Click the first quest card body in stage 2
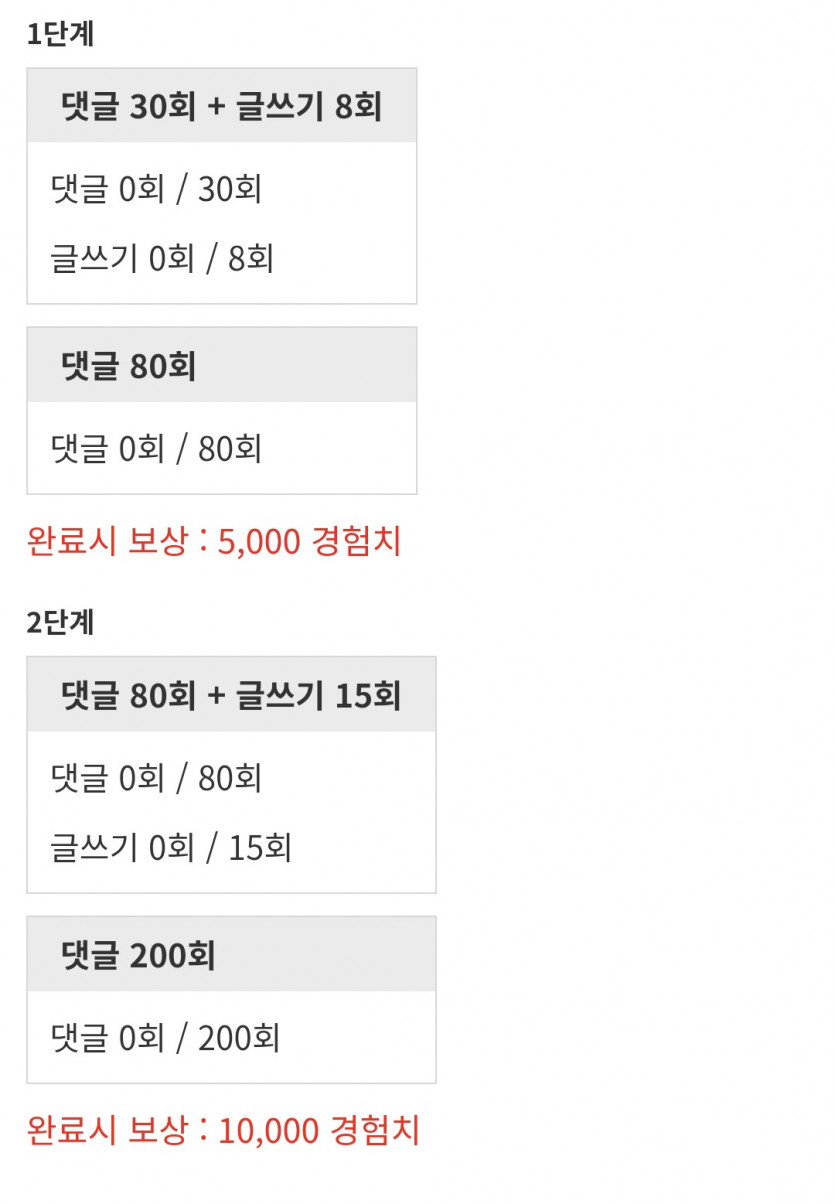 point(230,810)
